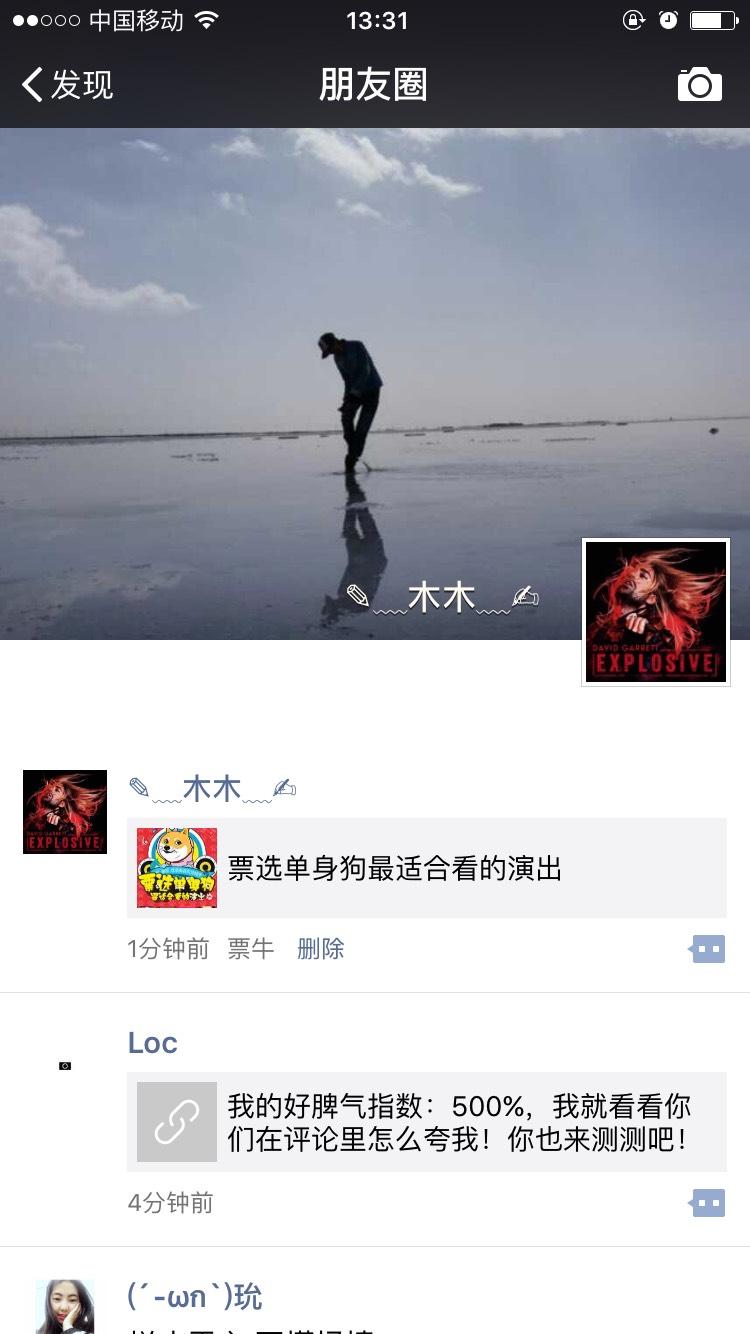Open my profile via the EXPLOSIVE avatar
The image size is (750, 1334).
tap(656, 612)
